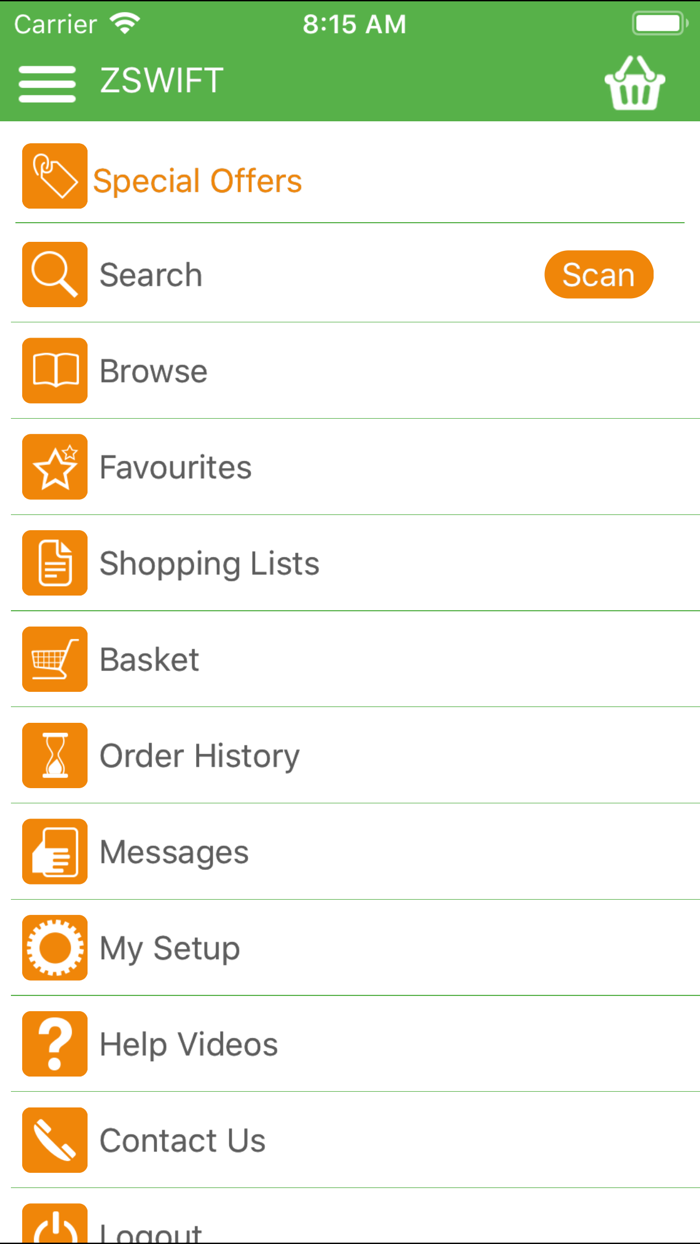Go to Favourites
This screenshot has height=1244, width=700.
[x=350, y=467]
